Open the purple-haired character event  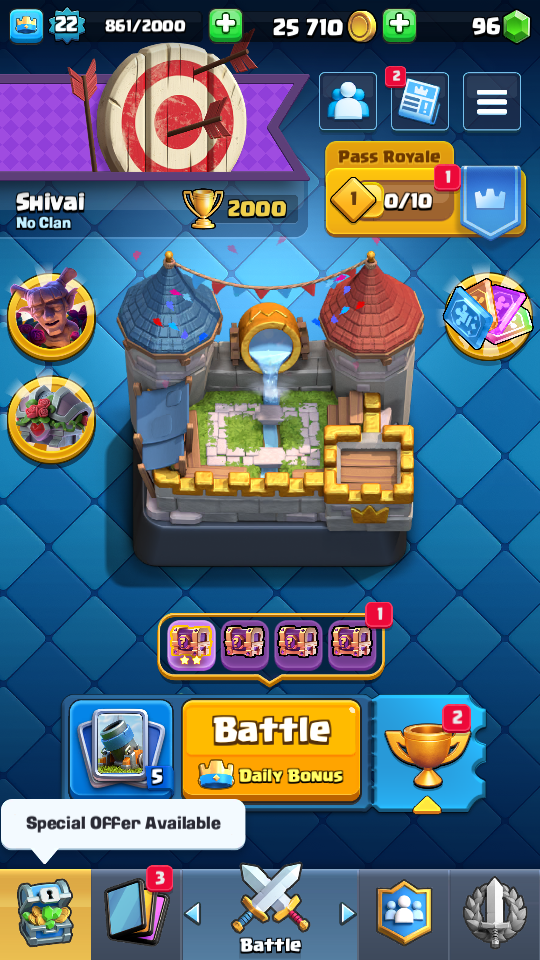(x=51, y=317)
